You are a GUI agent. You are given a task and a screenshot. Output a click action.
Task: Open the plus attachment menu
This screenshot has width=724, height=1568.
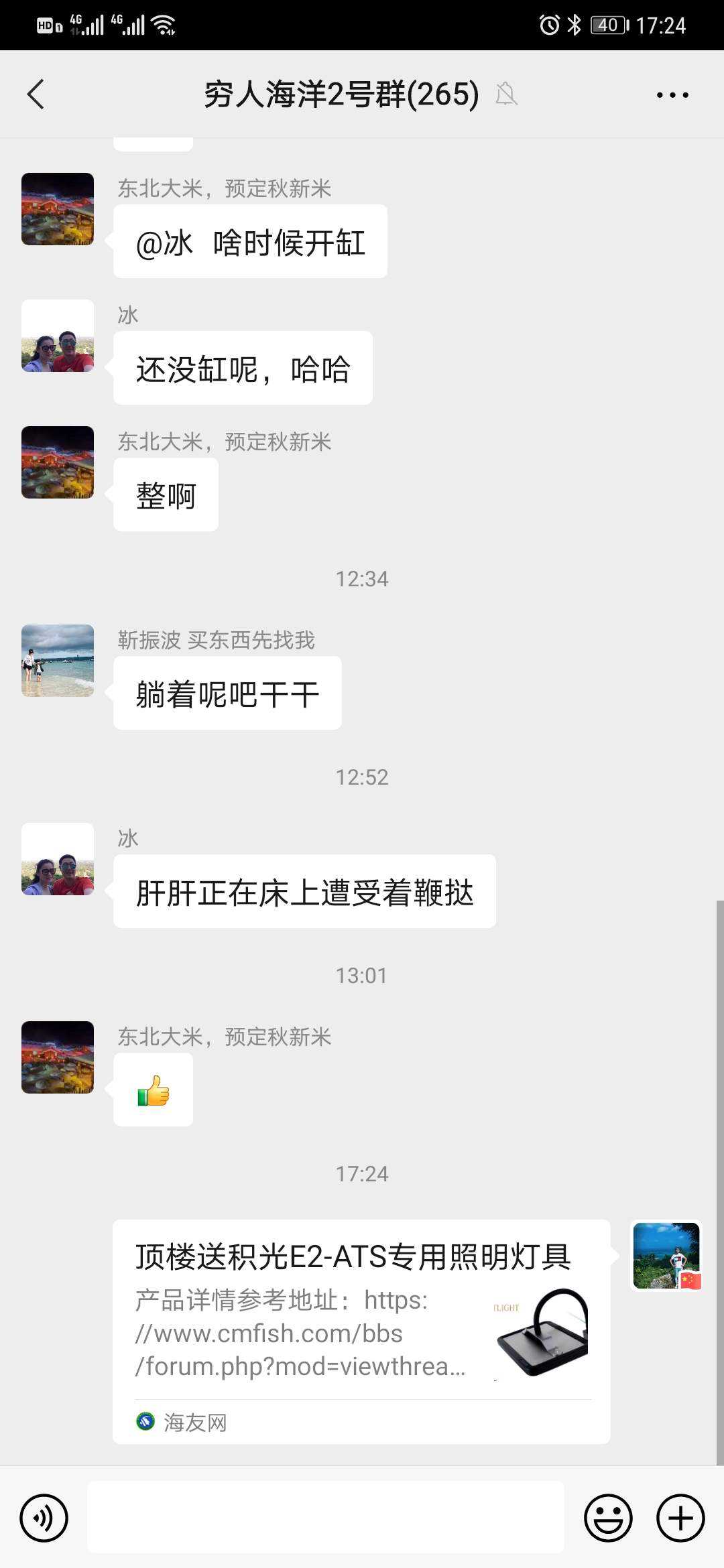pyautogui.click(x=680, y=1518)
